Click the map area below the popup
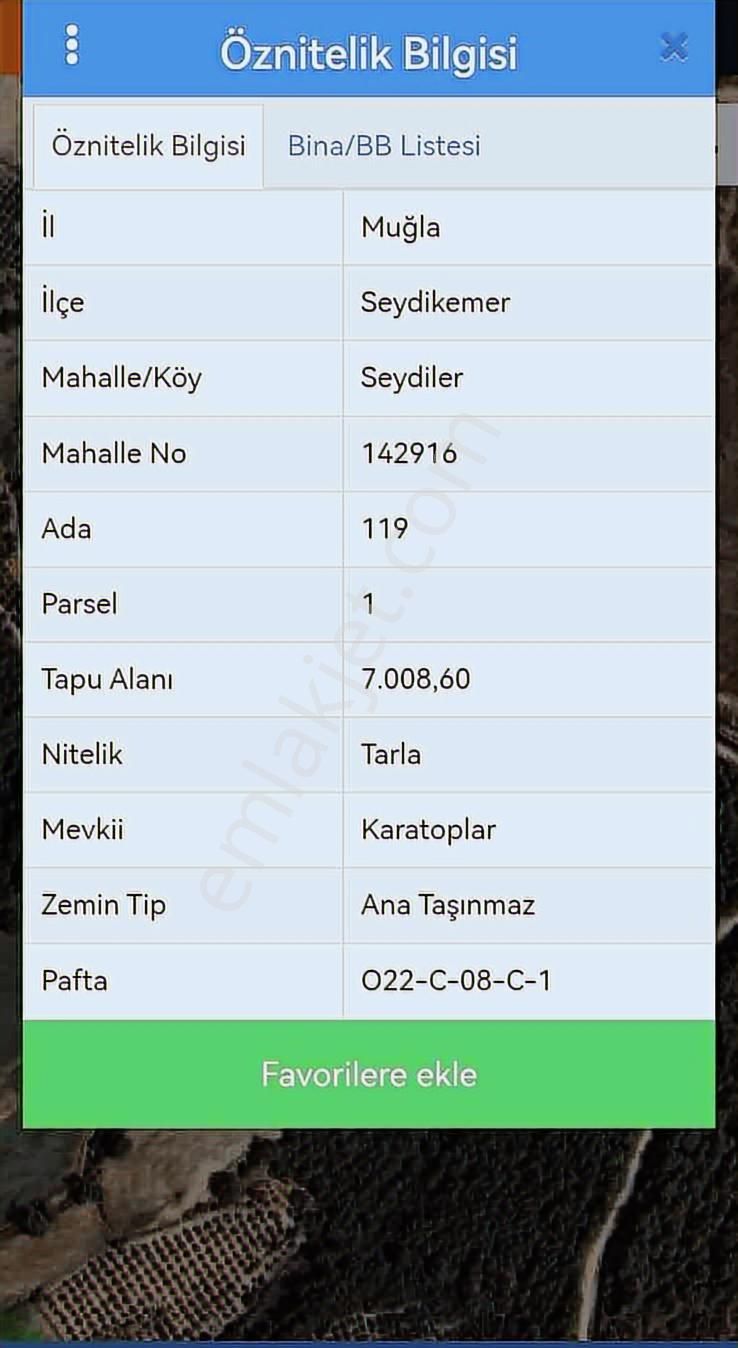Image resolution: width=738 pixels, height=1348 pixels. 369,1250
